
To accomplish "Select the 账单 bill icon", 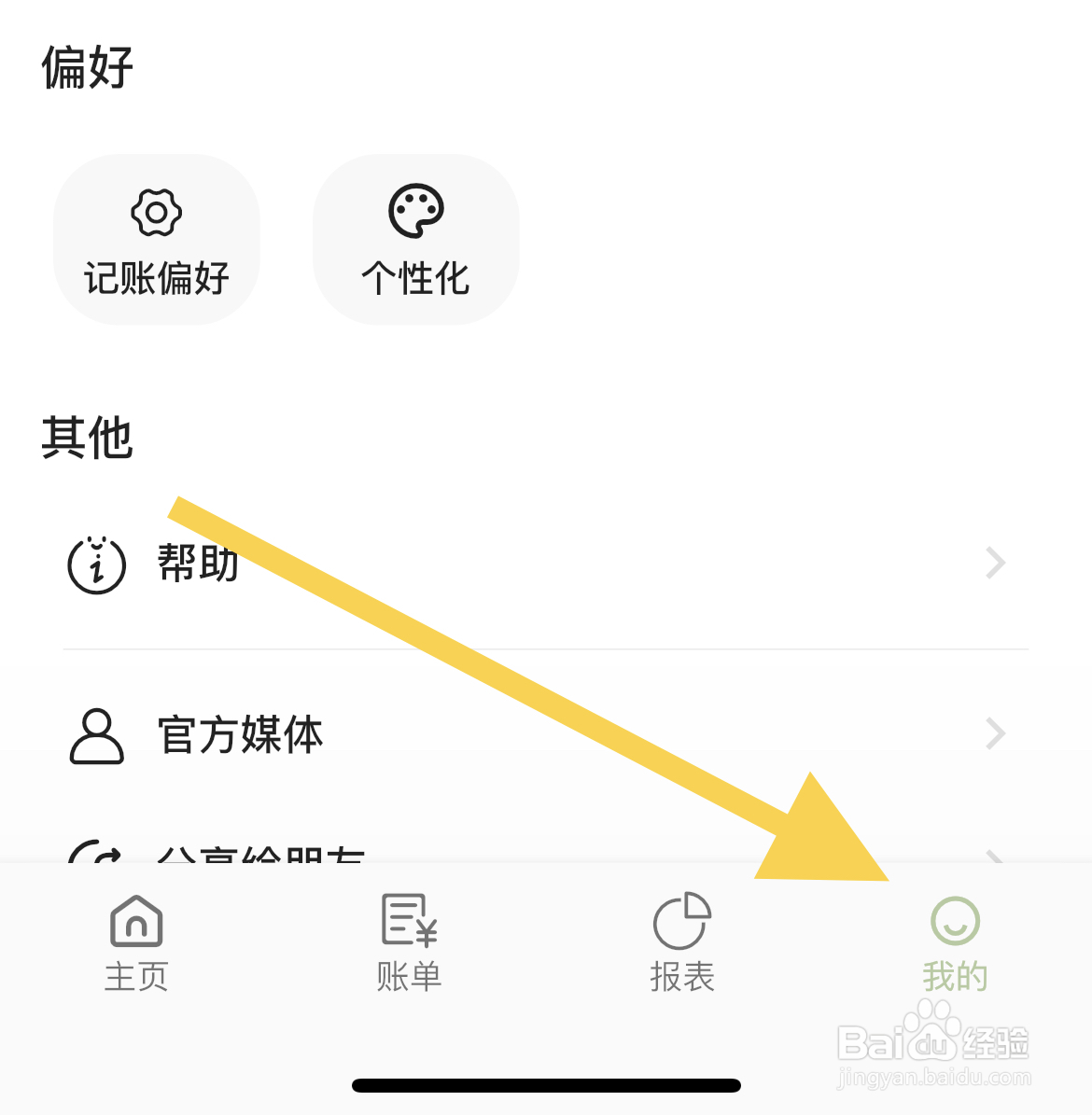I will (409, 920).
